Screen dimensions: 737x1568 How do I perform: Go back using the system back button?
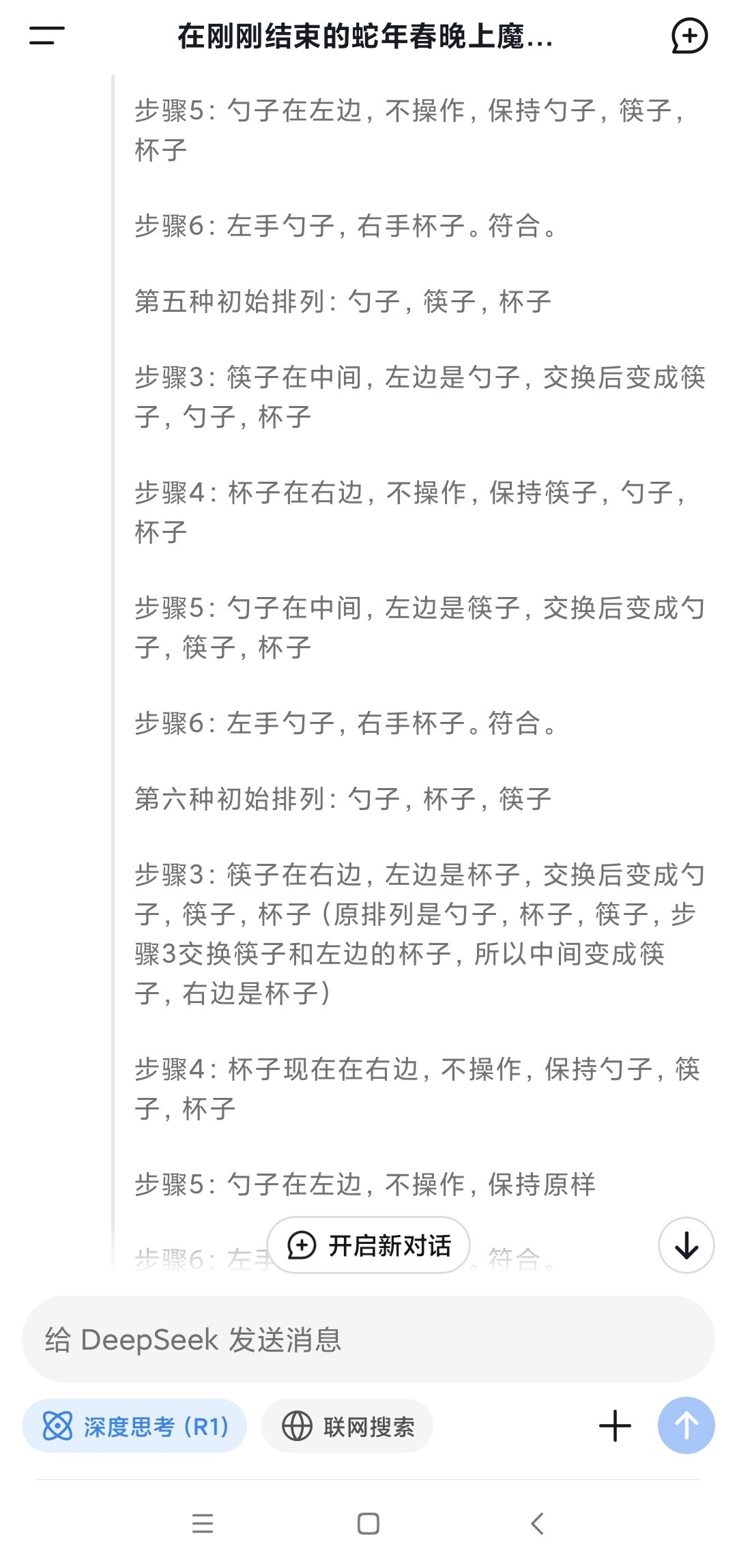pos(538,1524)
